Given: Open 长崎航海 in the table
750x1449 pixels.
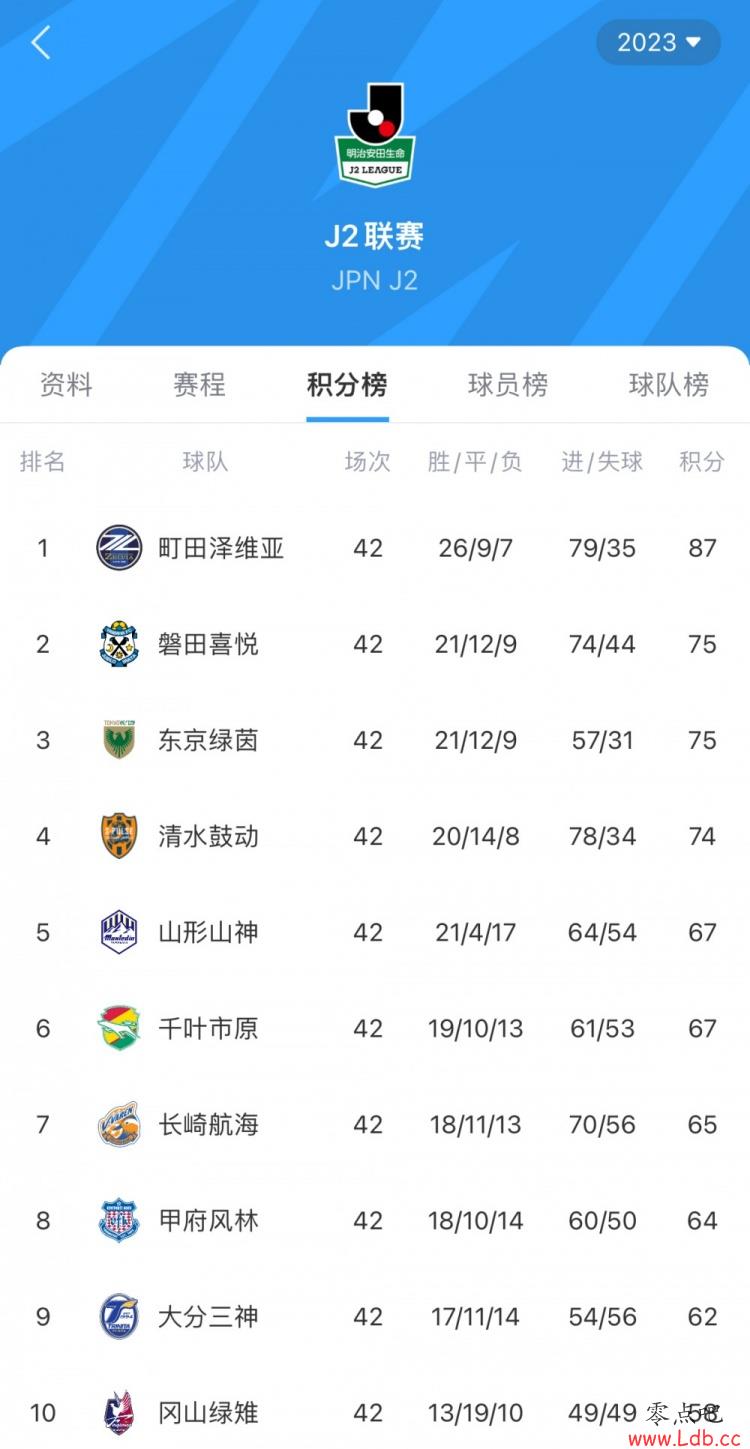Looking at the screenshot, I should [375, 1124].
